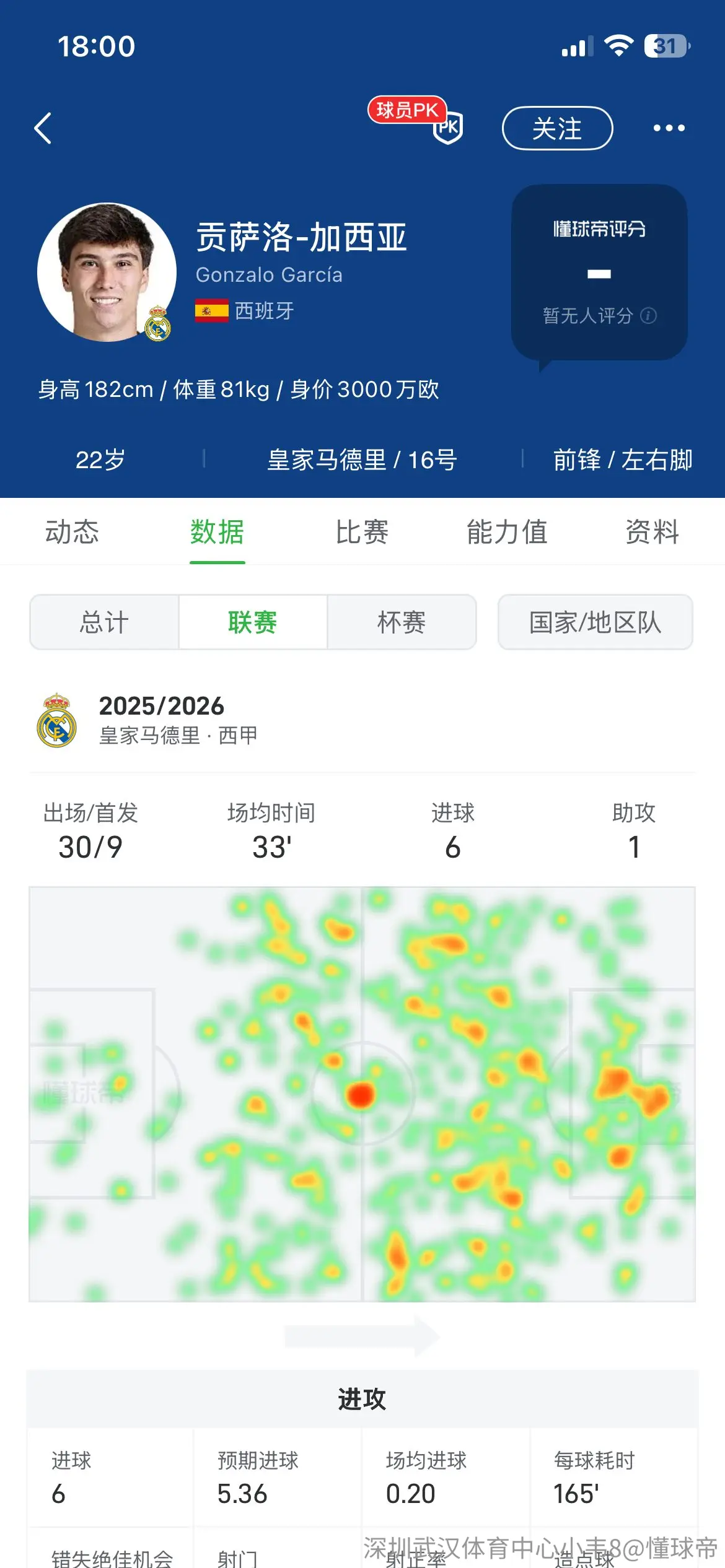
Task: Go back using the back arrow
Action: pyautogui.click(x=43, y=128)
